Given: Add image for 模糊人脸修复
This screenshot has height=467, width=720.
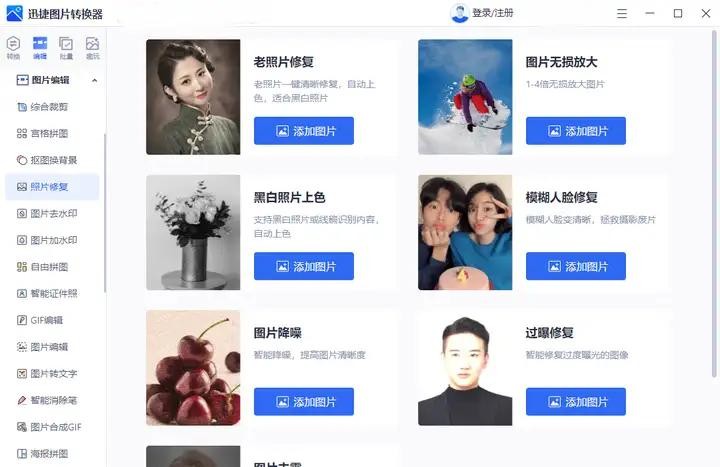Looking at the screenshot, I should (x=576, y=266).
